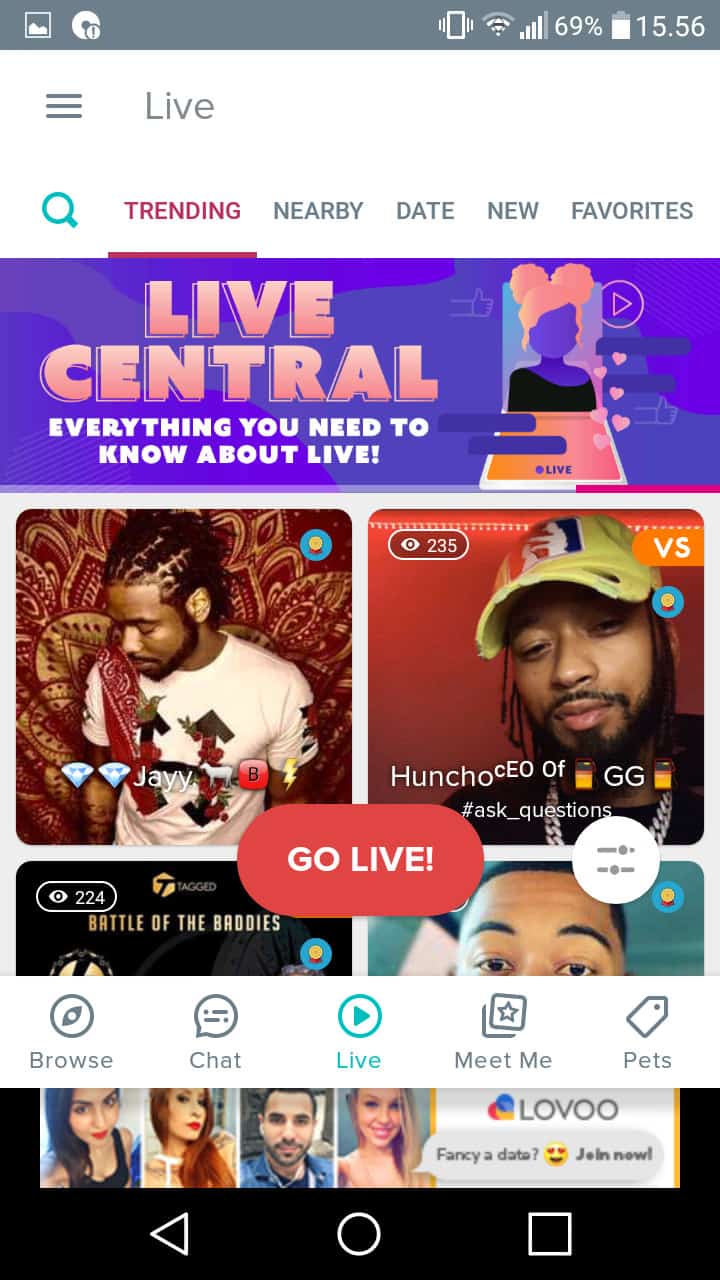Open the stream filter settings button
720x1280 pixels.
pyautogui.click(x=616, y=859)
